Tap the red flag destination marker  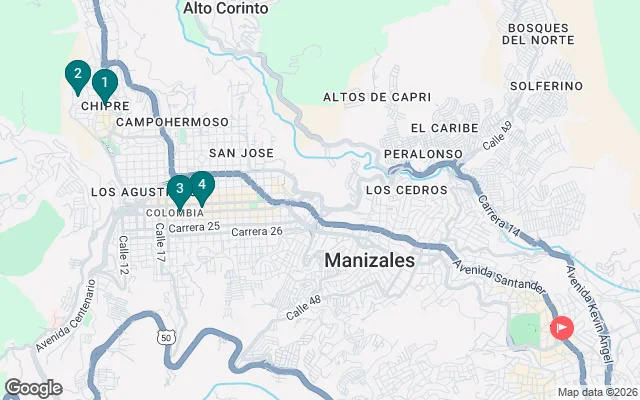click(x=562, y=327)
